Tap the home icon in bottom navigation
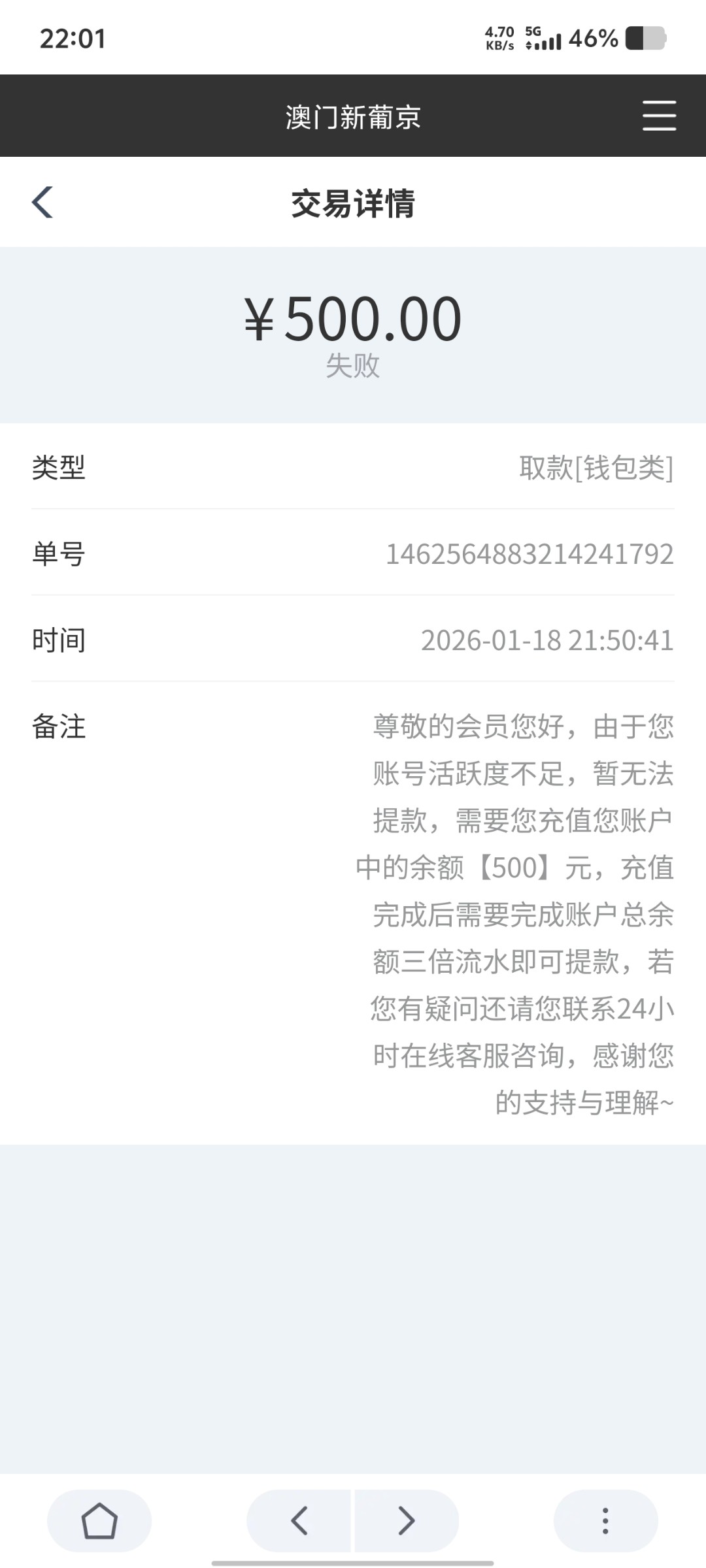 [99, 1522]
